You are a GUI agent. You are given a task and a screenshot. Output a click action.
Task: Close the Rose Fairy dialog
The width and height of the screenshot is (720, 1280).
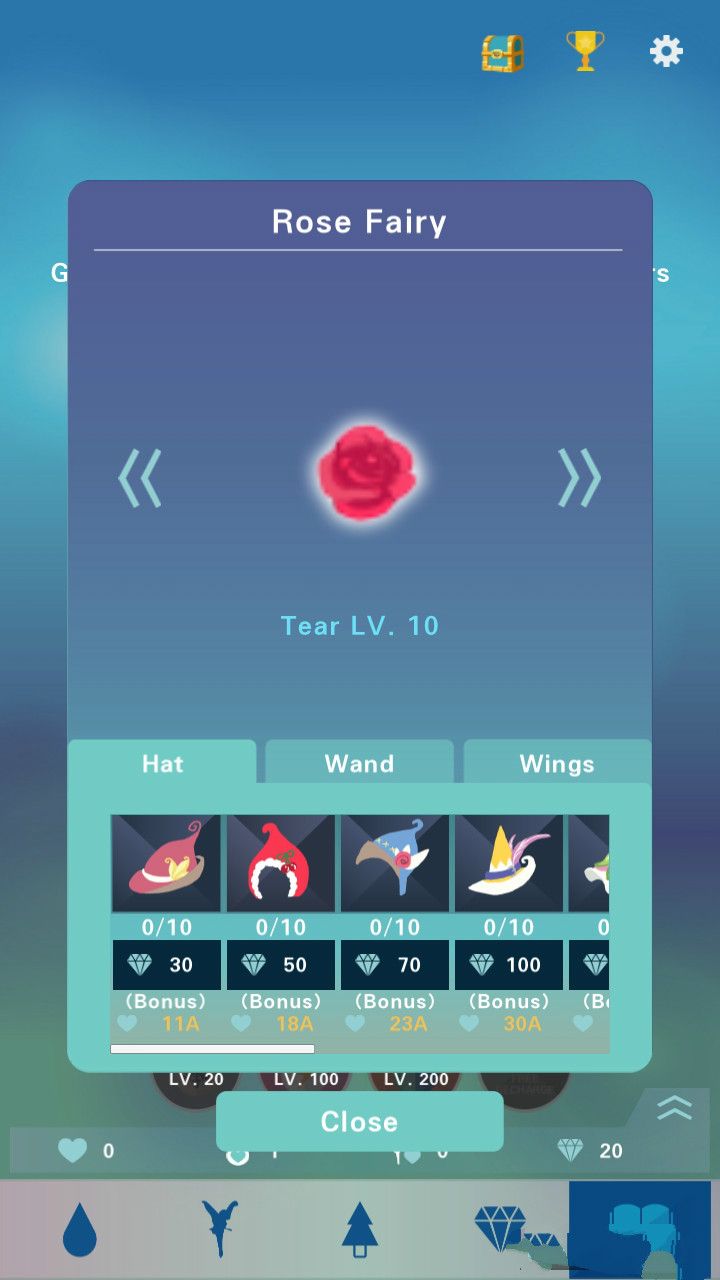point(359,1121)
